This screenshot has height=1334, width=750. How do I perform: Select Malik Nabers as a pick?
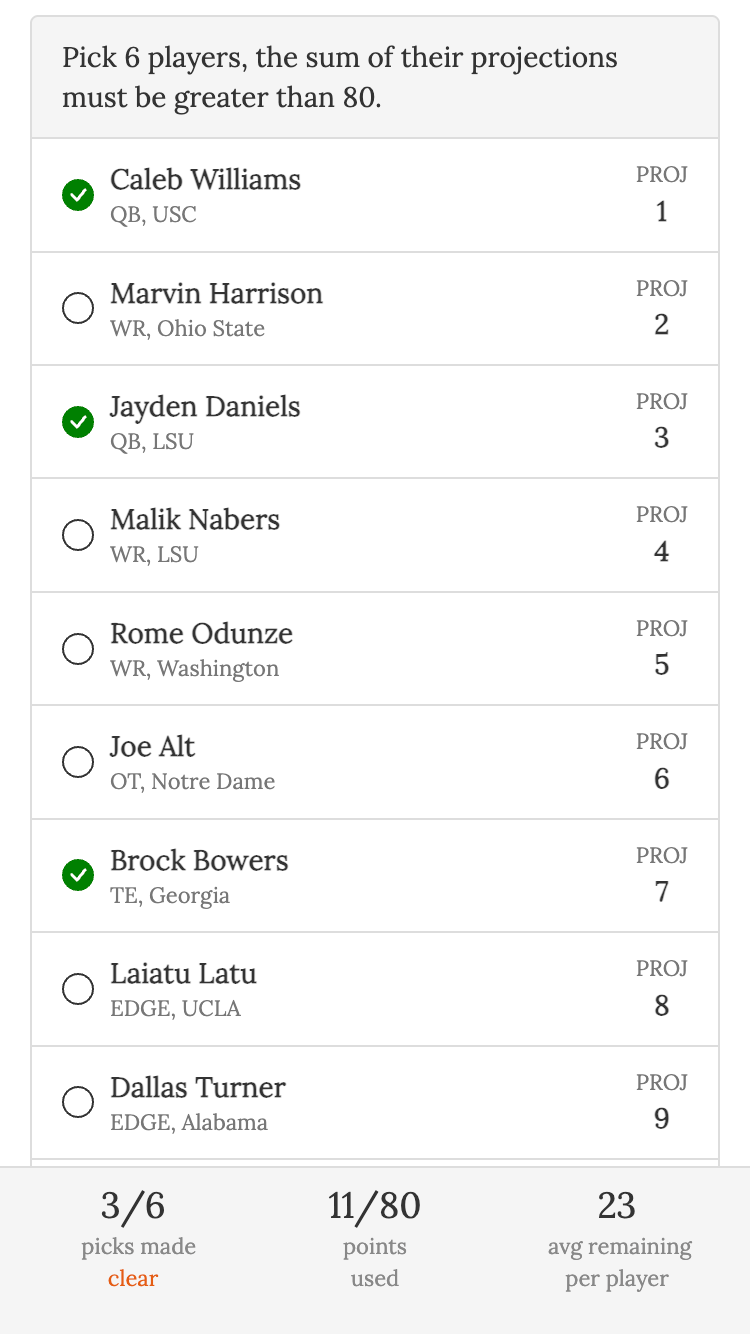pos(78,535)
